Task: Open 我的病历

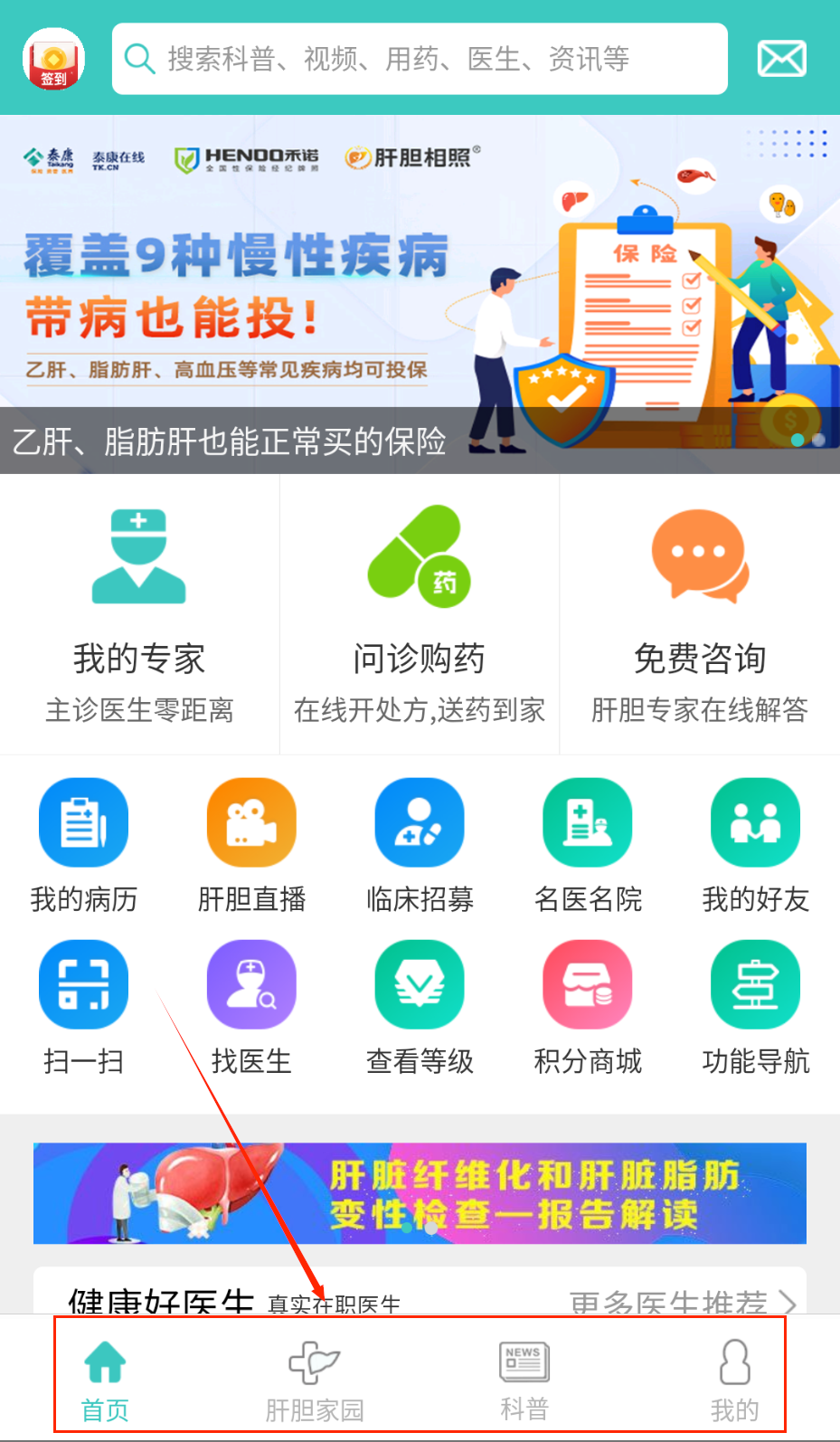Action: point(83,845)
